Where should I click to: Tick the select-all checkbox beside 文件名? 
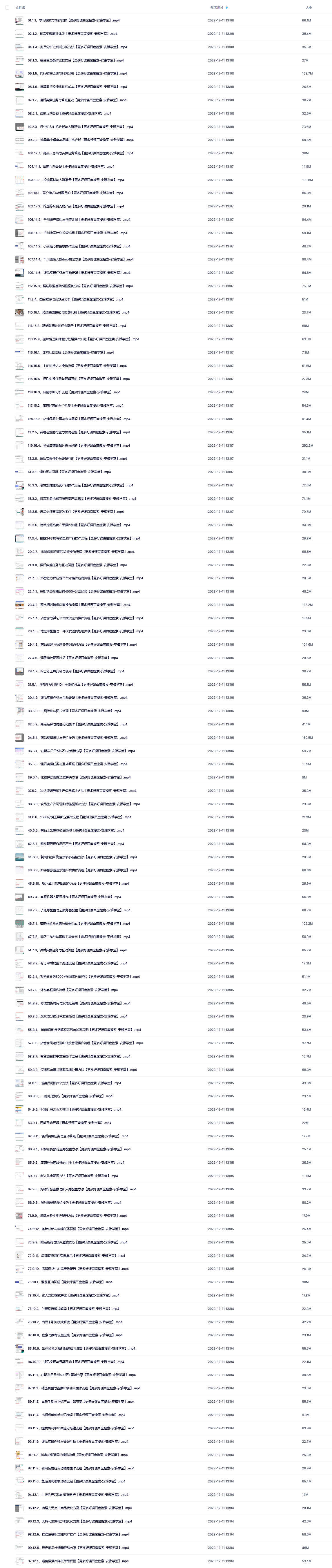coord(7,7)
